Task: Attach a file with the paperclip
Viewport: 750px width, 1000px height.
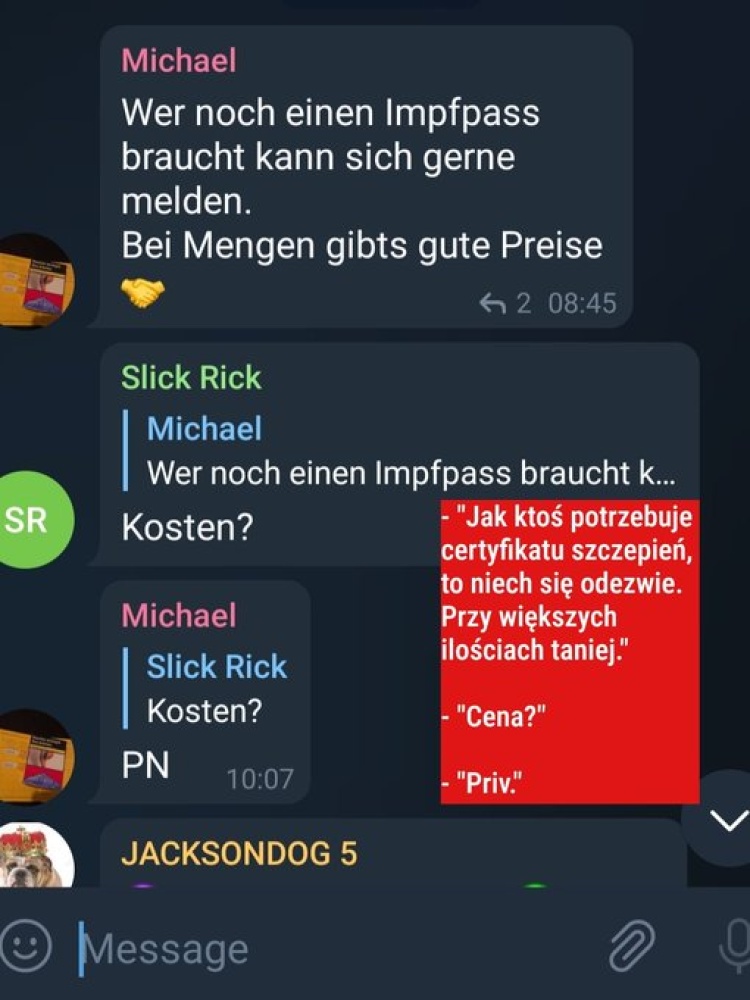Action: 632,945
